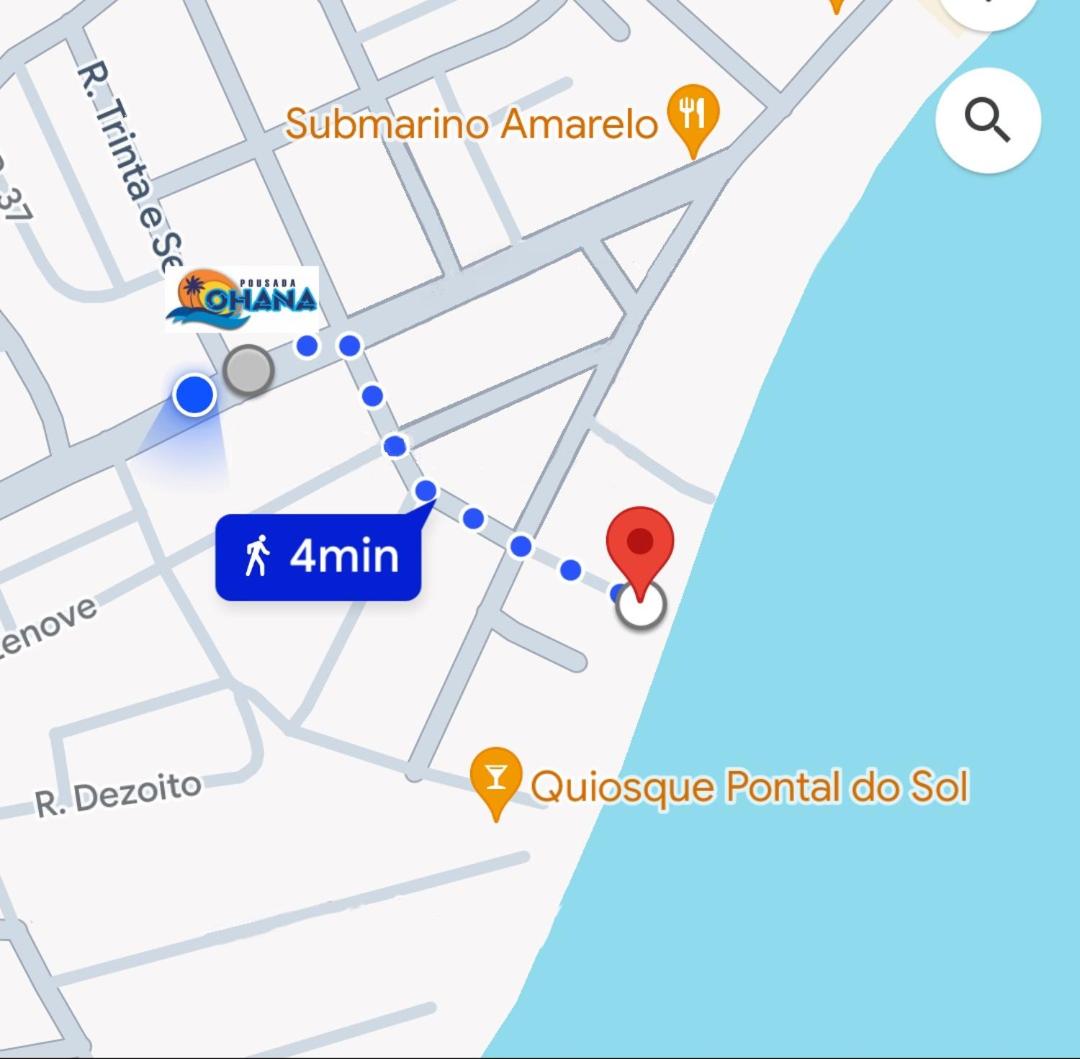Open the Submarino Amarelo restaurant marker

(x=693, y=115)
